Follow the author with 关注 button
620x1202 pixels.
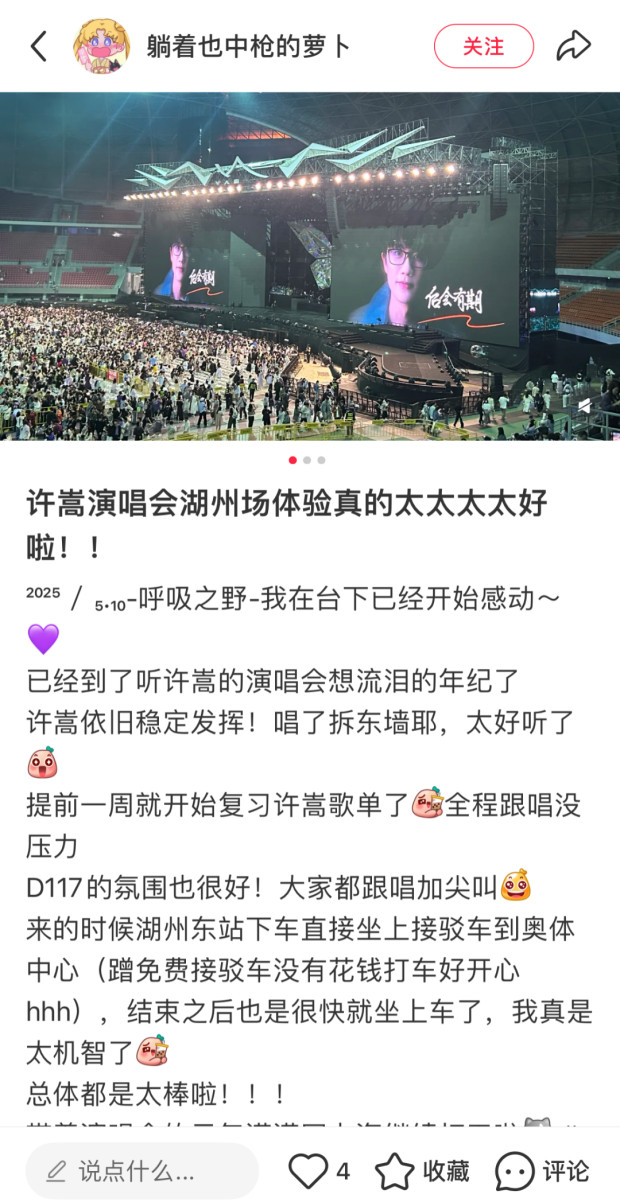(x=483, y=46)
